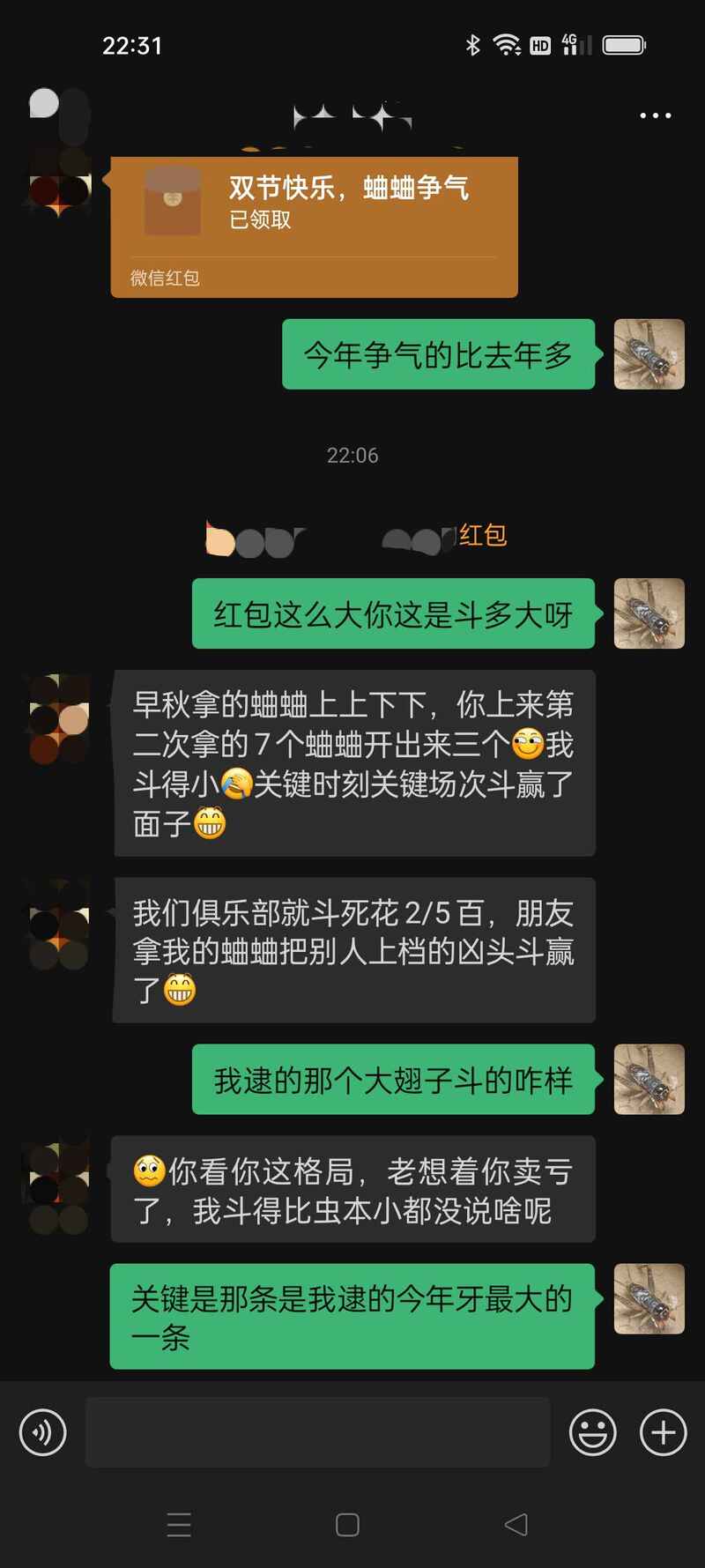705x1568 pixels.
Task: Tap the 红包 link in system notice
Action: coord(483,535)
